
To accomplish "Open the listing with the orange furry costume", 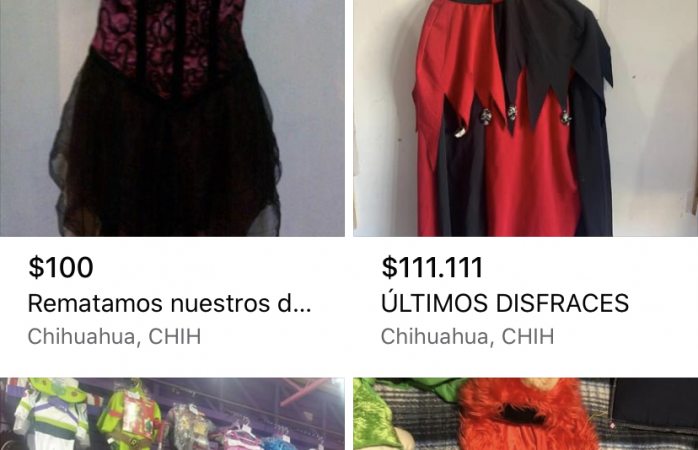I will coord(525,415).
